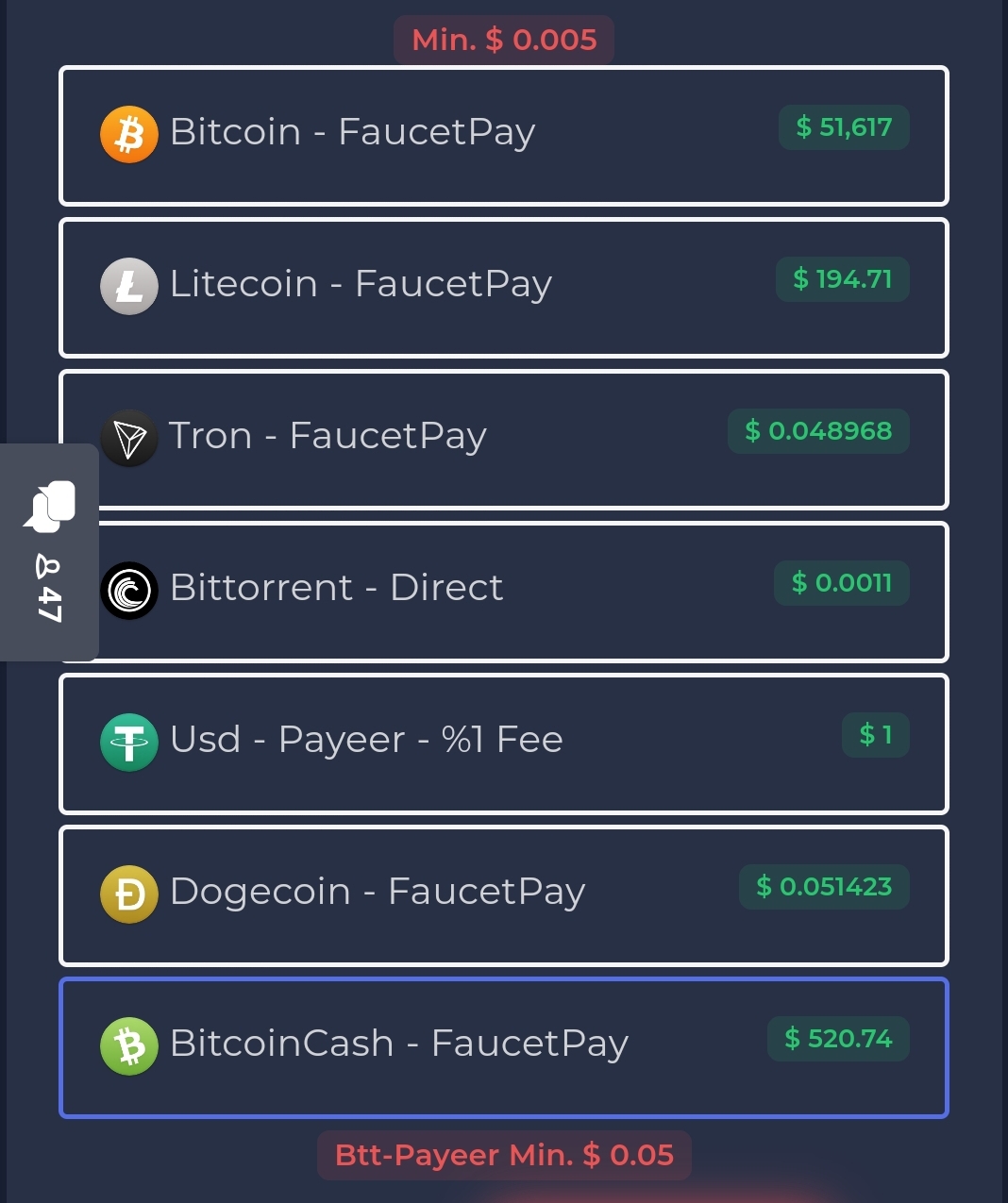1008x1203 pixels.
Task: Tap the BitcoinCash - FaucetPay option
Action: point(503,1046)
